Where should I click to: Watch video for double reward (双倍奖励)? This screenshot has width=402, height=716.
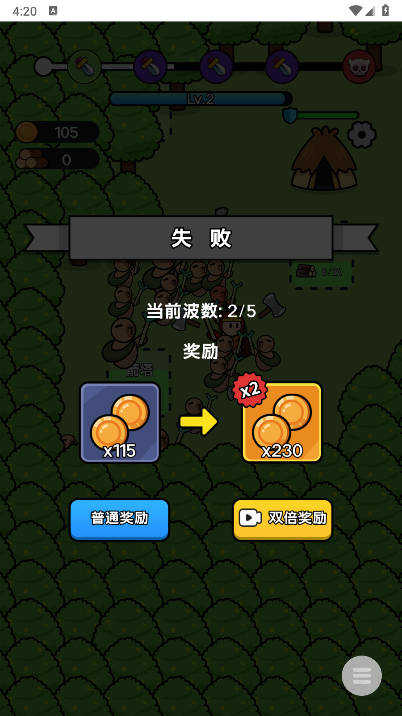coord(283,520)
